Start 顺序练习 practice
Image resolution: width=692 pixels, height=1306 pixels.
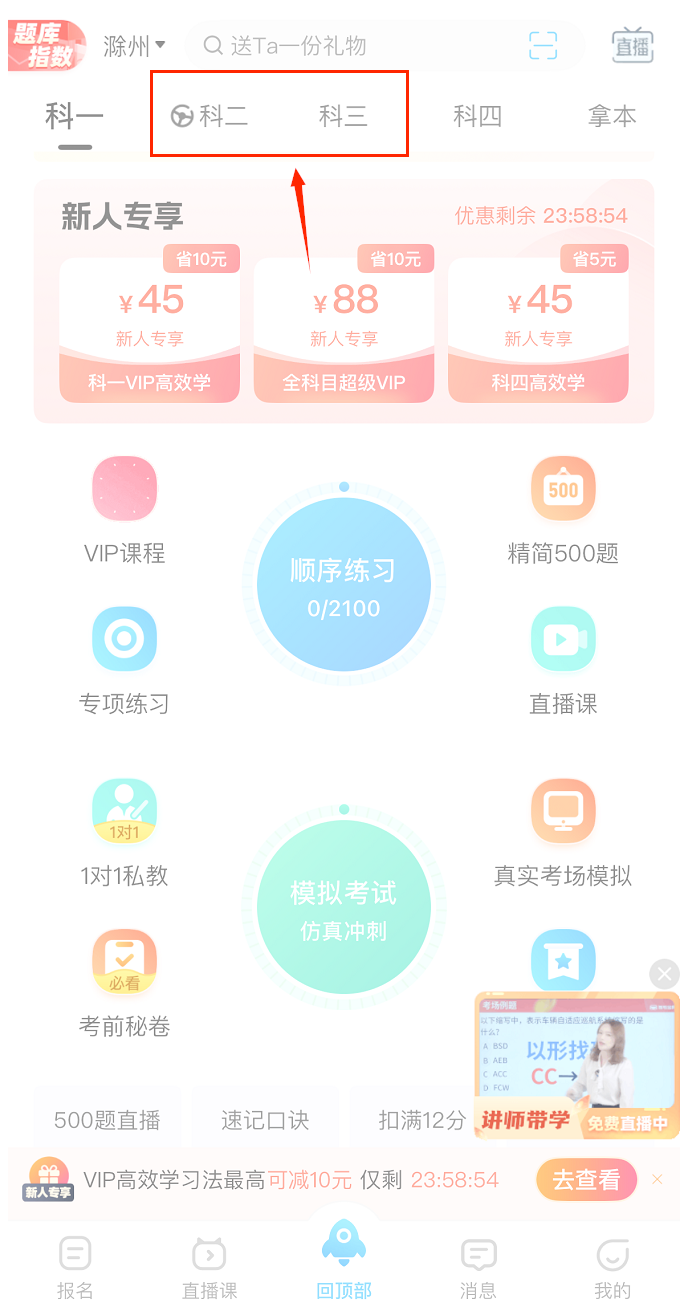pyautogui.click(x=343, y=585)
